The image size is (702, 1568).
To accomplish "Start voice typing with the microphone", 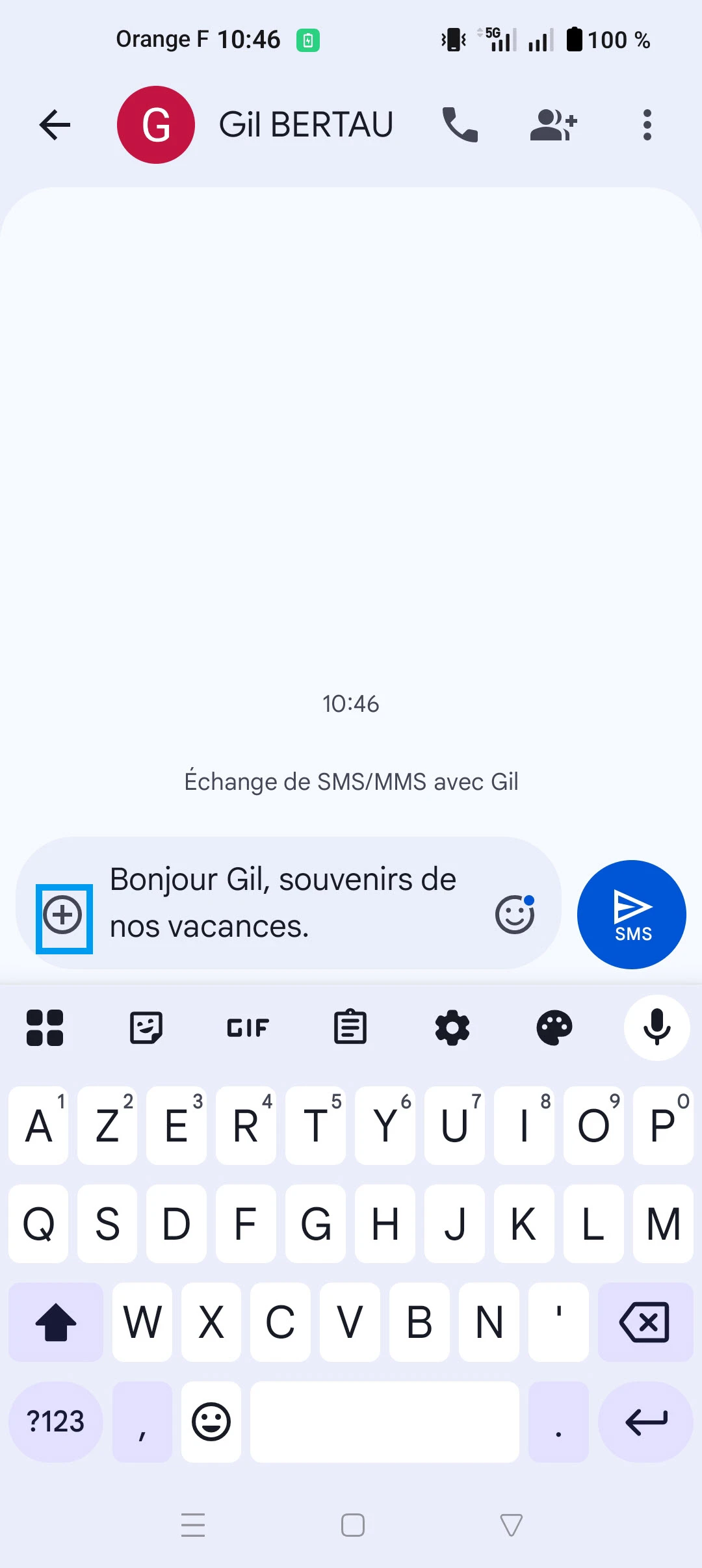I will click(657, 1028).
